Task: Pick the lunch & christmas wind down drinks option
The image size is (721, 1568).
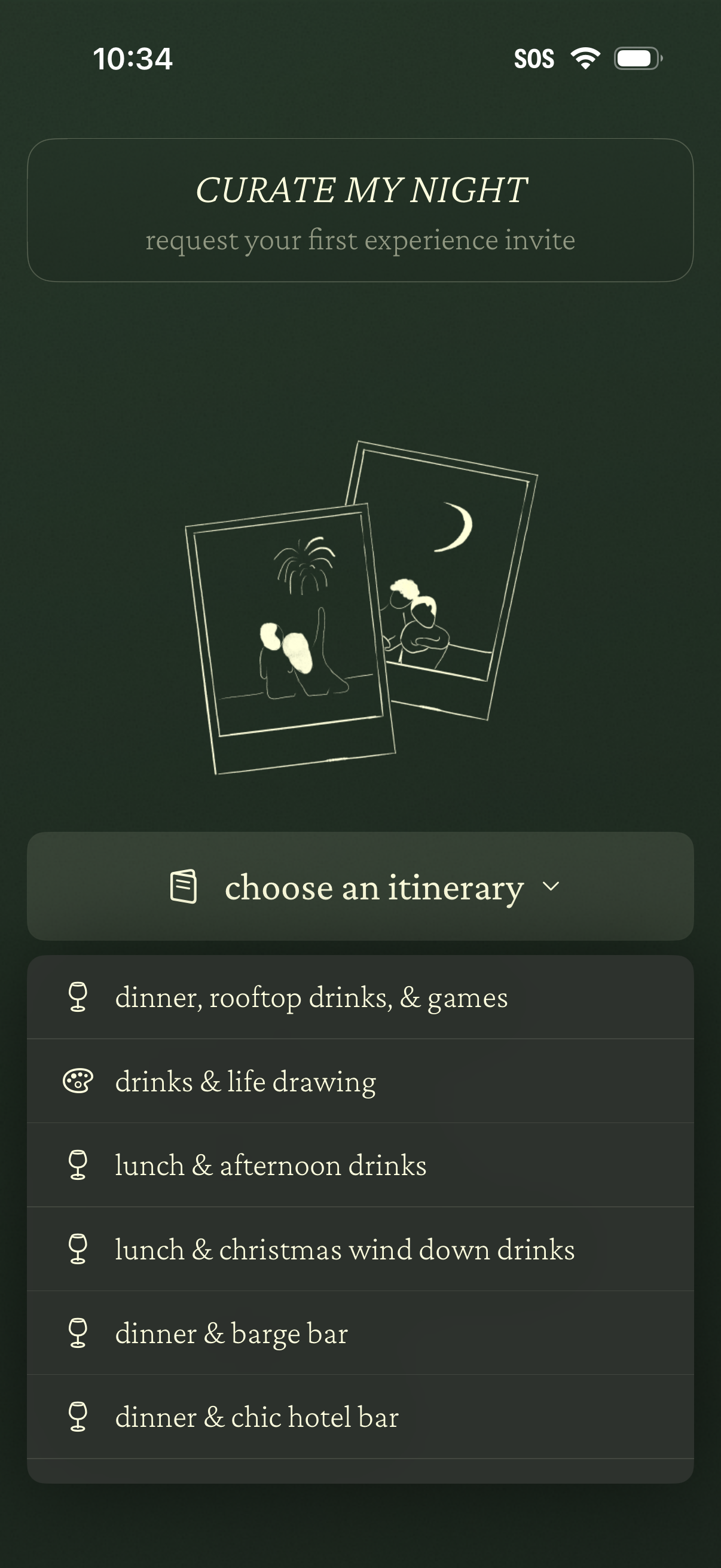Action: point(344,1250)
